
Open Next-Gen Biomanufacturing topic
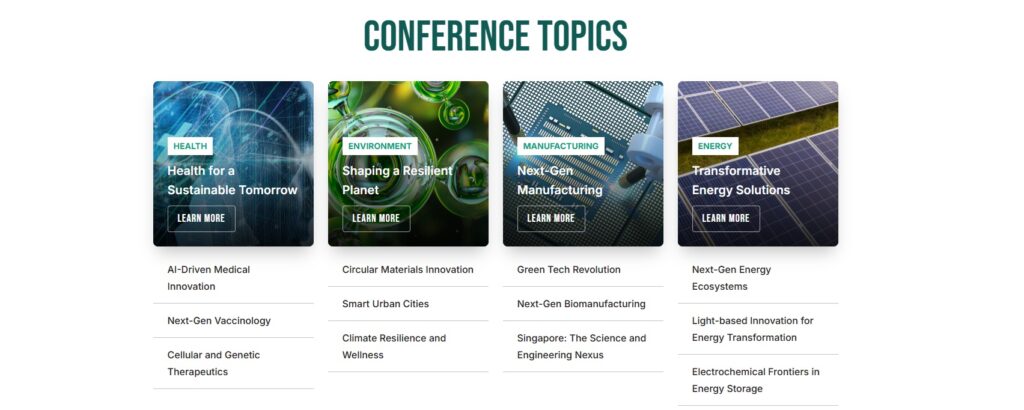pyautogui.click(x=581, y=304)
